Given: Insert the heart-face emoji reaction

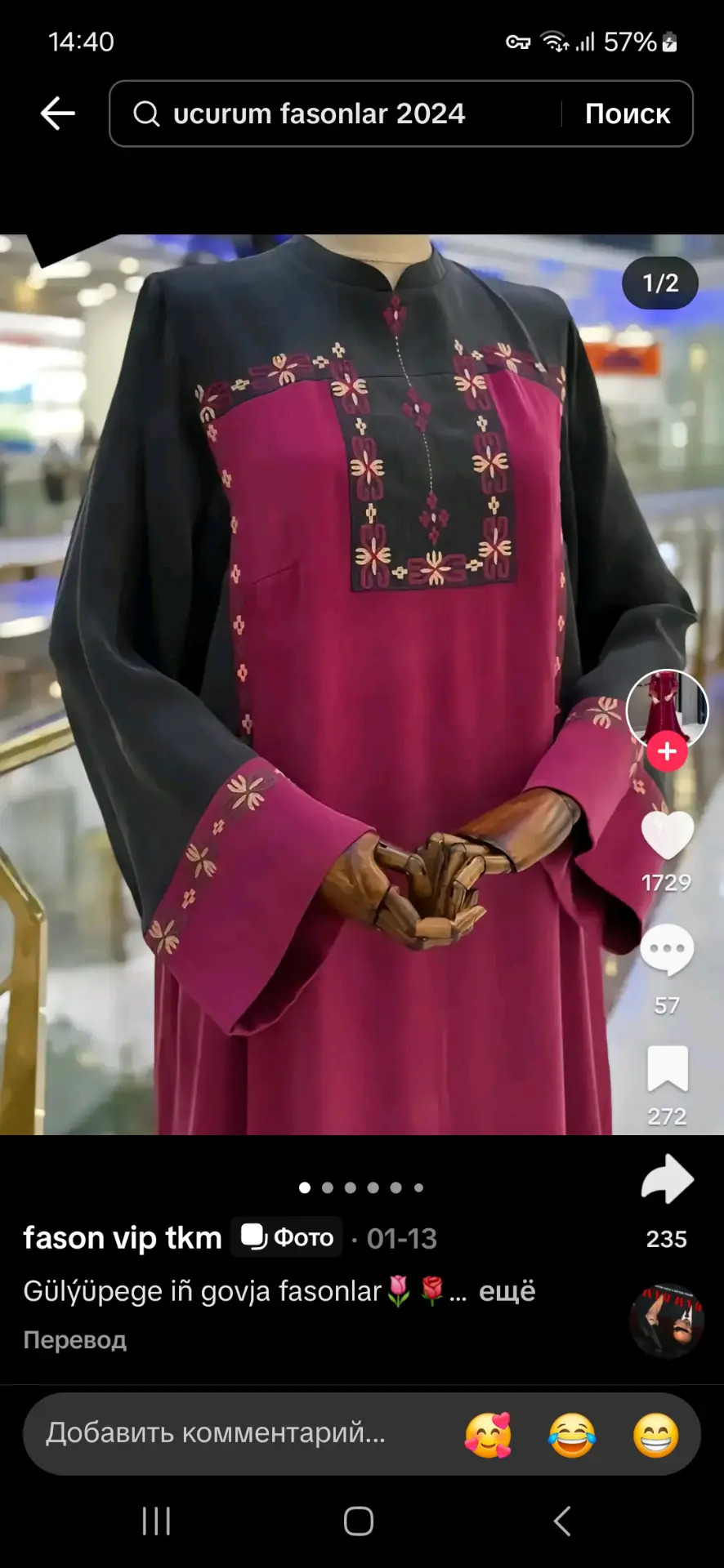Looking at the screenshot, I should (x=488, y=1435).
